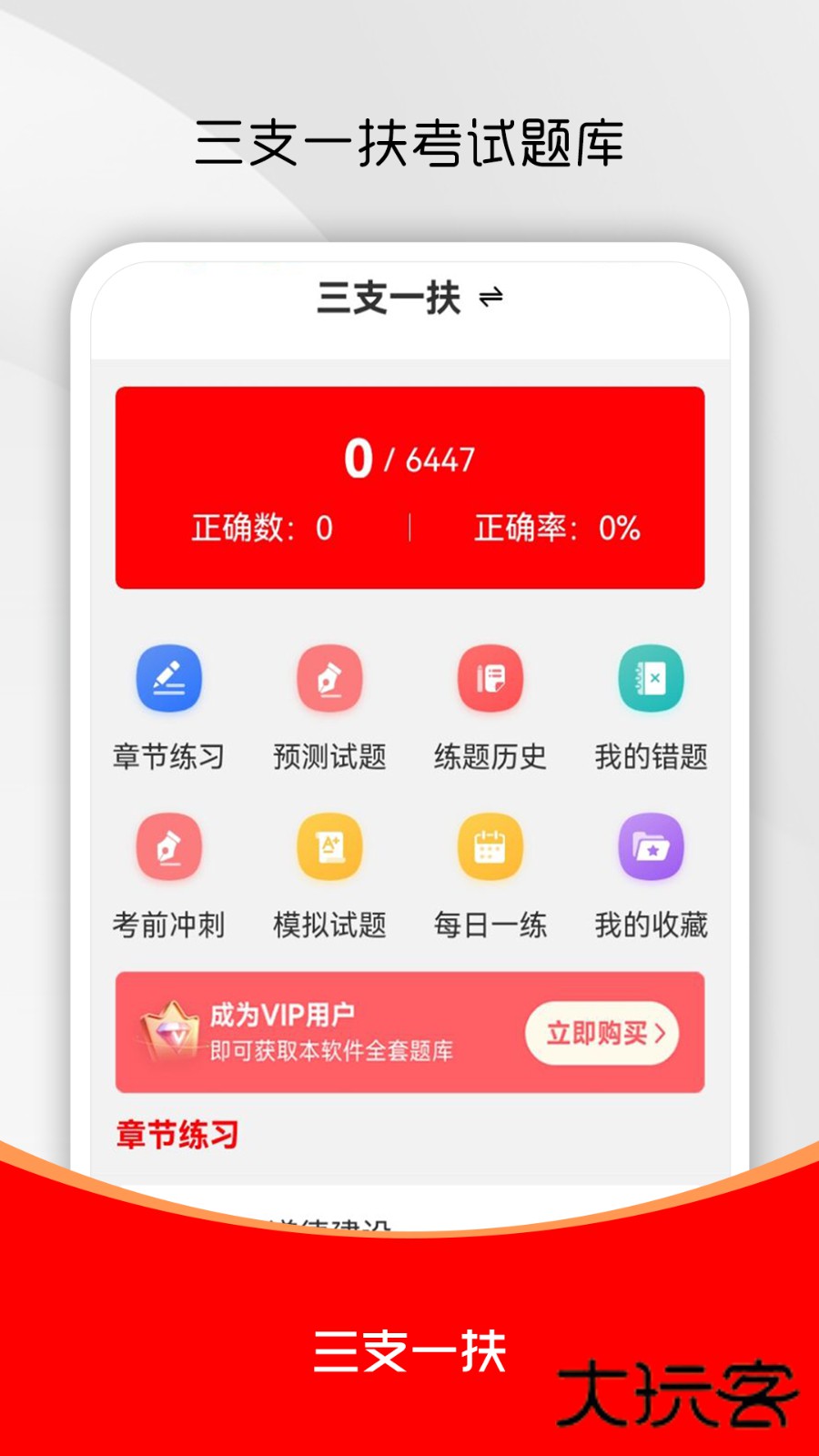Click the 三支一扶 label at the bottom
The image size is (819, 1456).
[x=409, y=1353]
